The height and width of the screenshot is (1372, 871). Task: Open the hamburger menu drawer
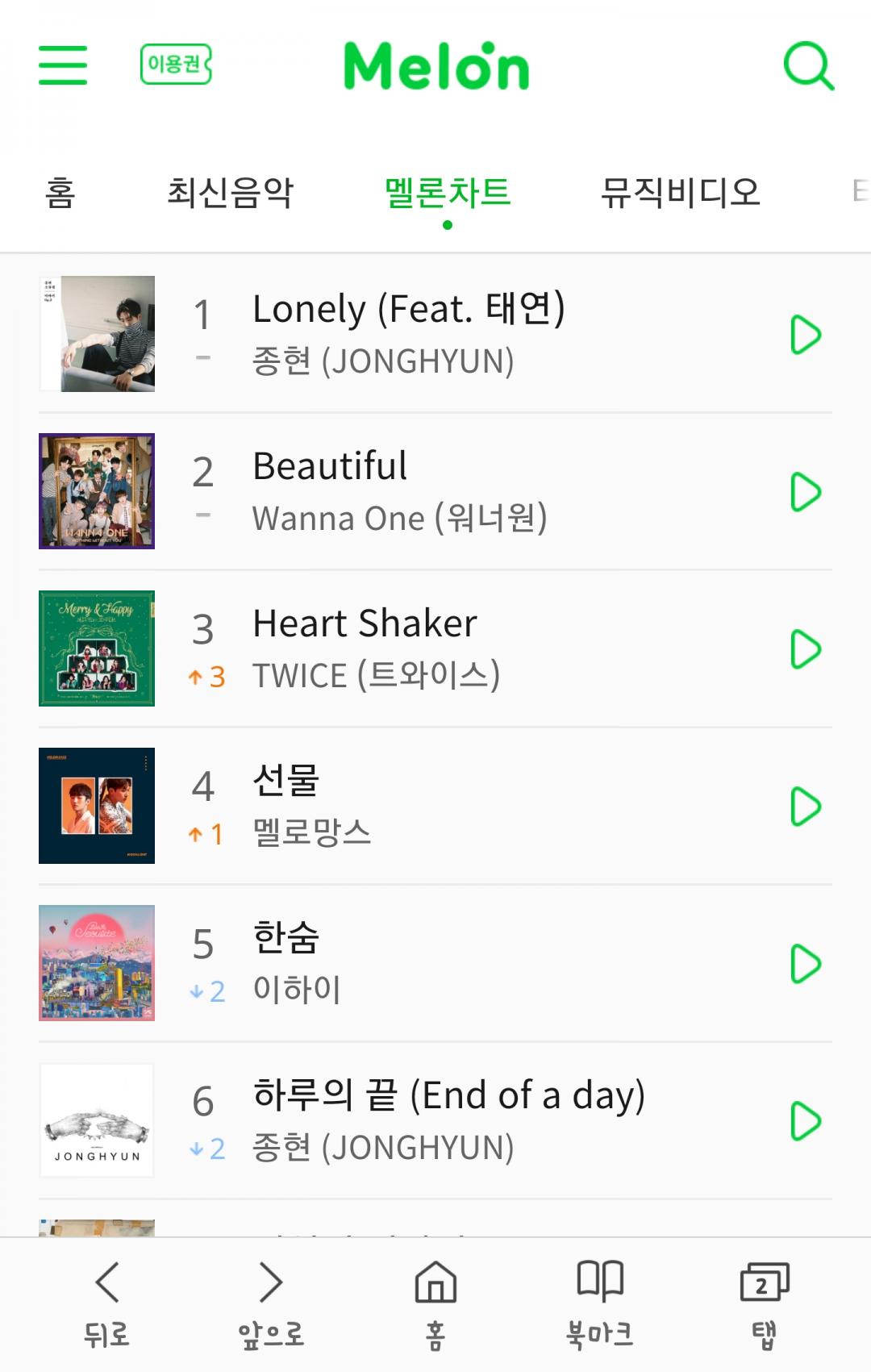point(63,65)
